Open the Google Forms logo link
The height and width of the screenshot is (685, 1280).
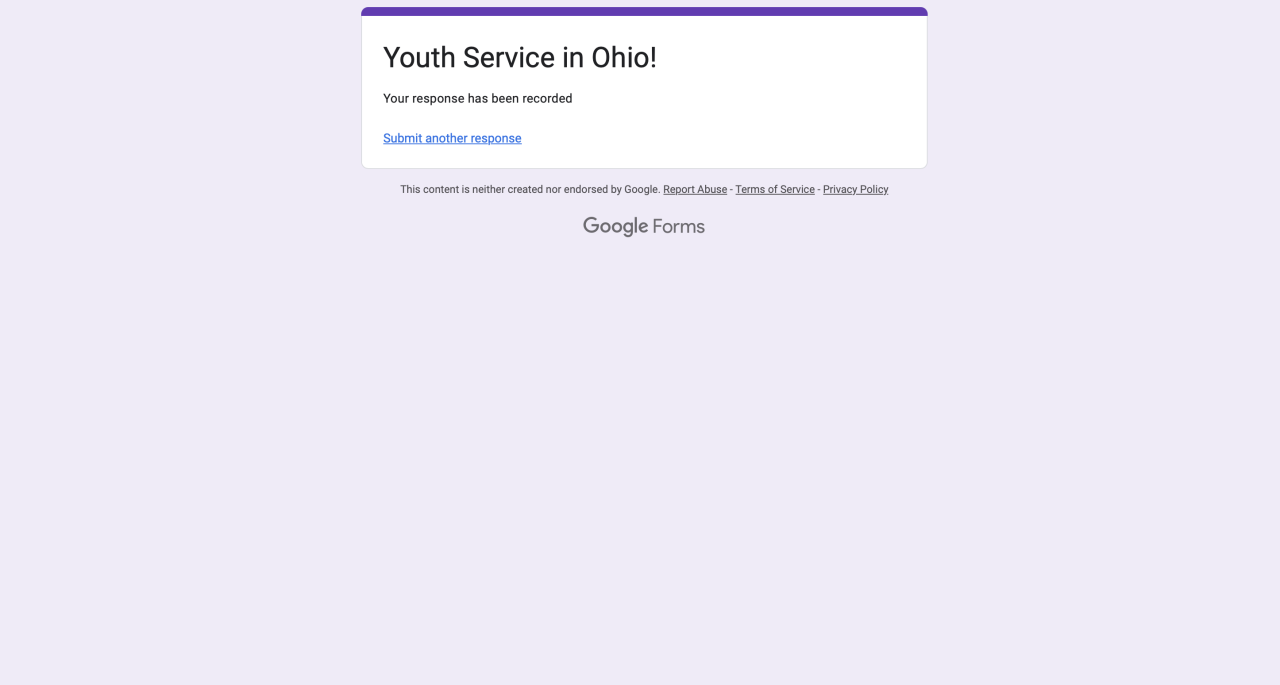click(644, 226)
